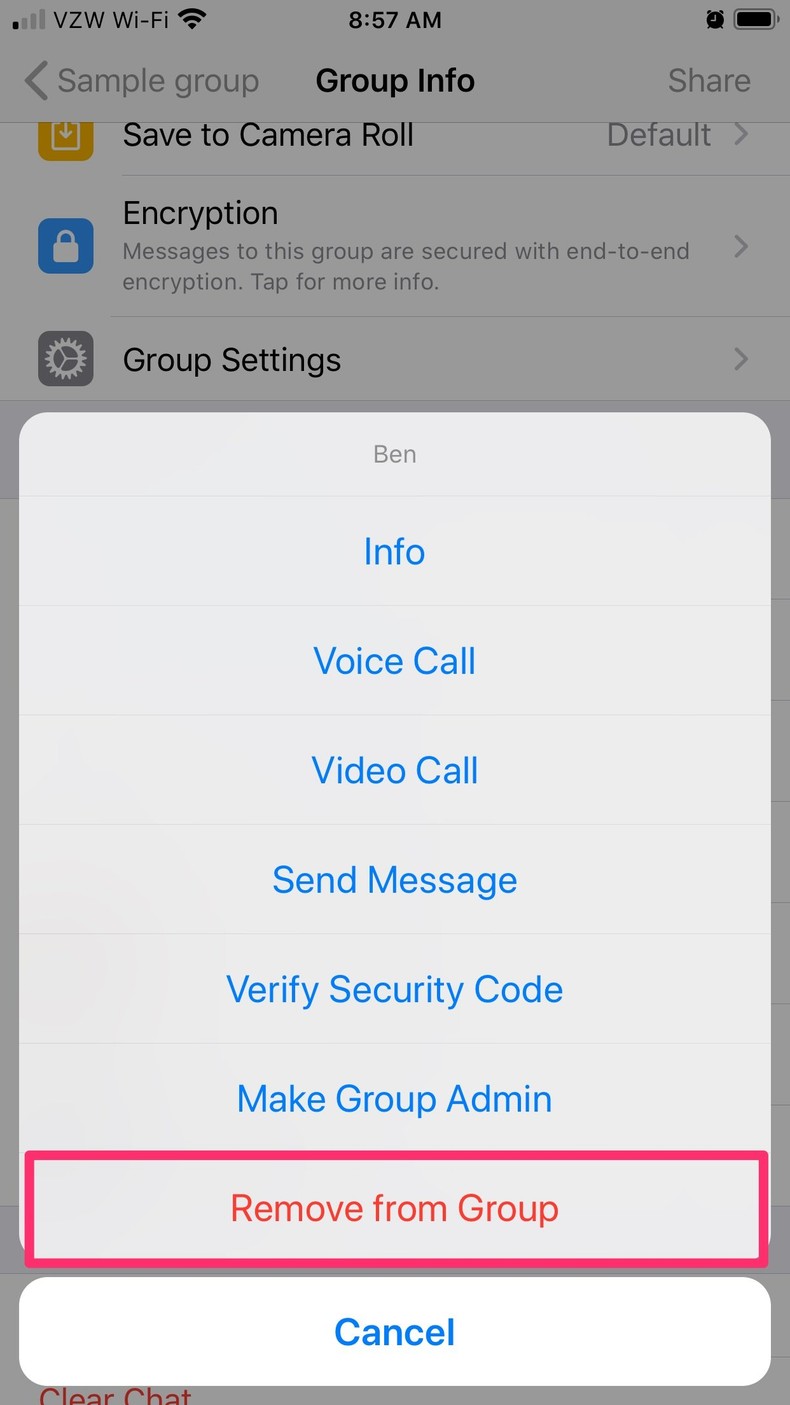Tap the Ben header label on the sheet
This screenshot has width=790, height=1405.
(x=394, y=453)
